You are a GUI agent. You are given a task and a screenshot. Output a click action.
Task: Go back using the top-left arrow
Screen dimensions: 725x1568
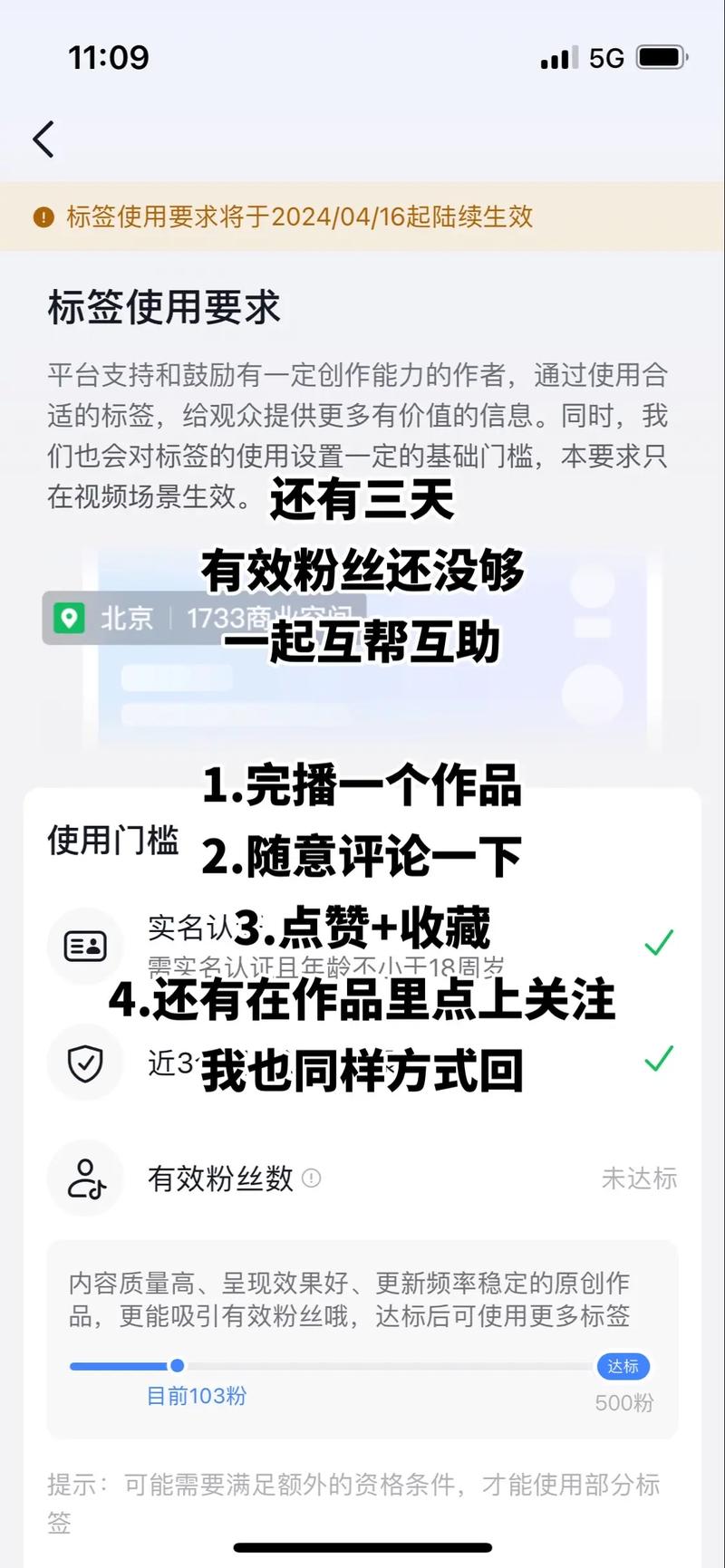[43, 139]
